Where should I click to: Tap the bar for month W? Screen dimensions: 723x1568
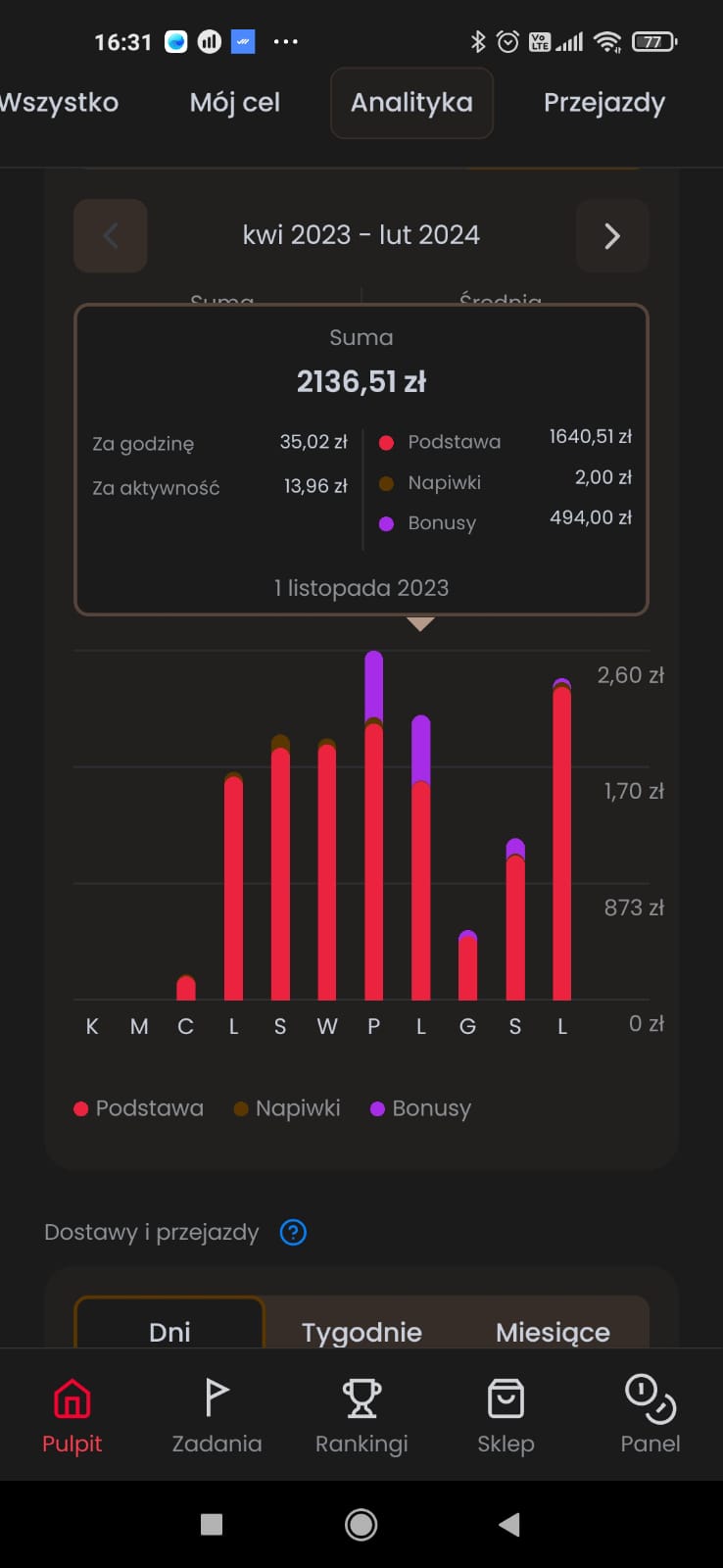point(327,872)
